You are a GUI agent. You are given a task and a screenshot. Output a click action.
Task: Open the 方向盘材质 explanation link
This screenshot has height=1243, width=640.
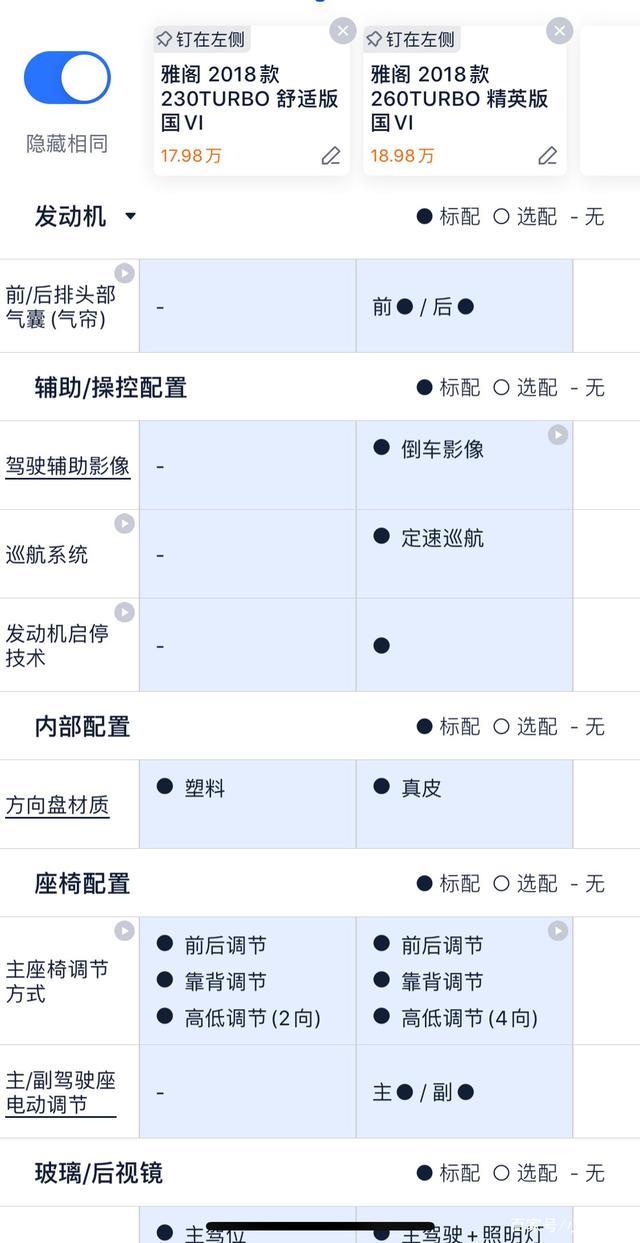point(57,805)
